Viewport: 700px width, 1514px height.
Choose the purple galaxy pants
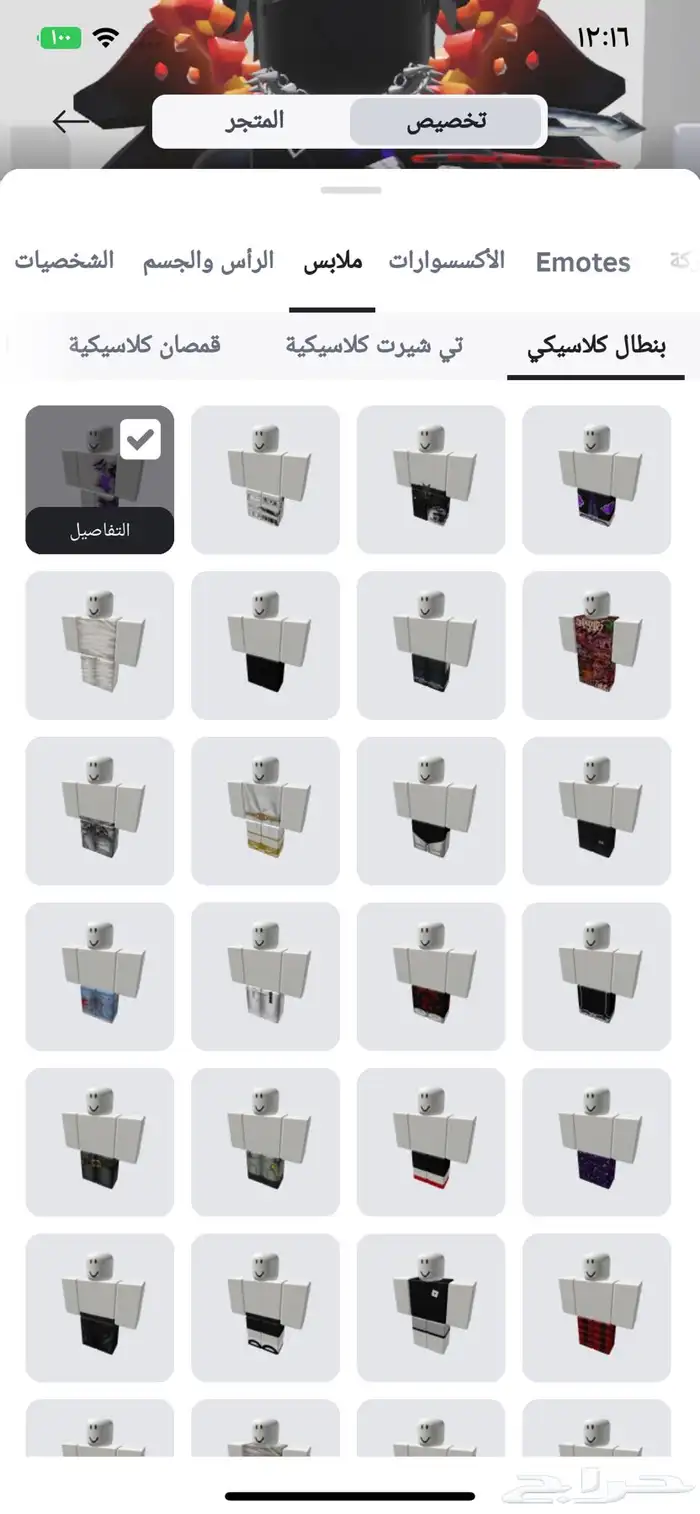coord(596,1142)
